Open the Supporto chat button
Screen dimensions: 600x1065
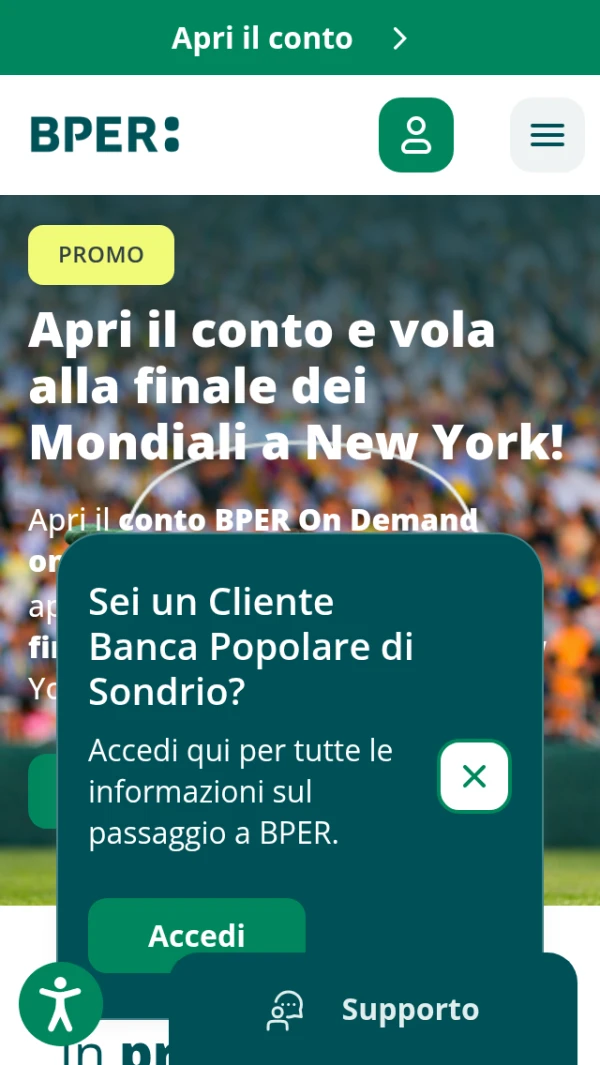(373, 1009)
